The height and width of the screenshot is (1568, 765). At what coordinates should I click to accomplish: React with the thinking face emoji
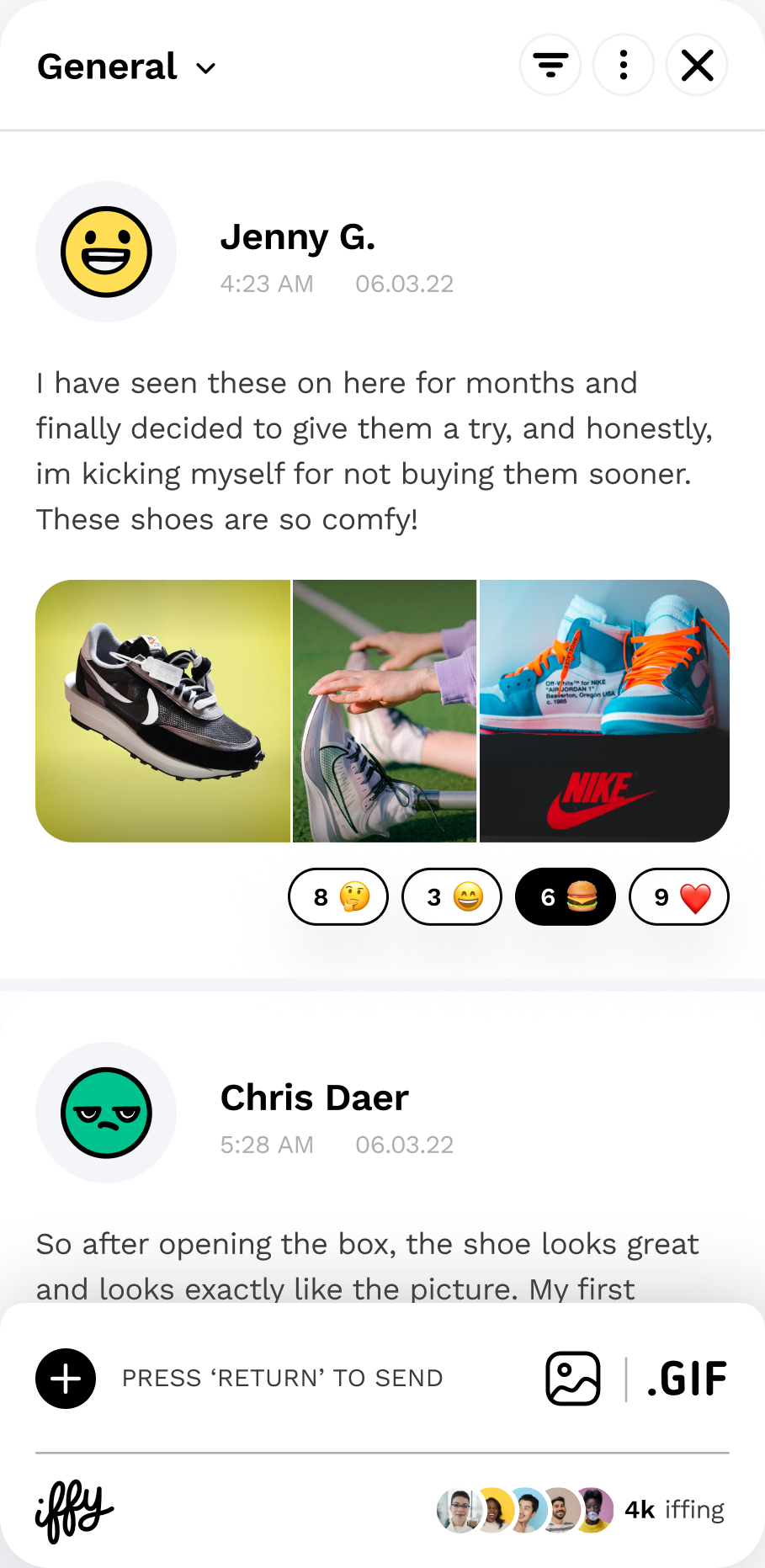[338, 897]
